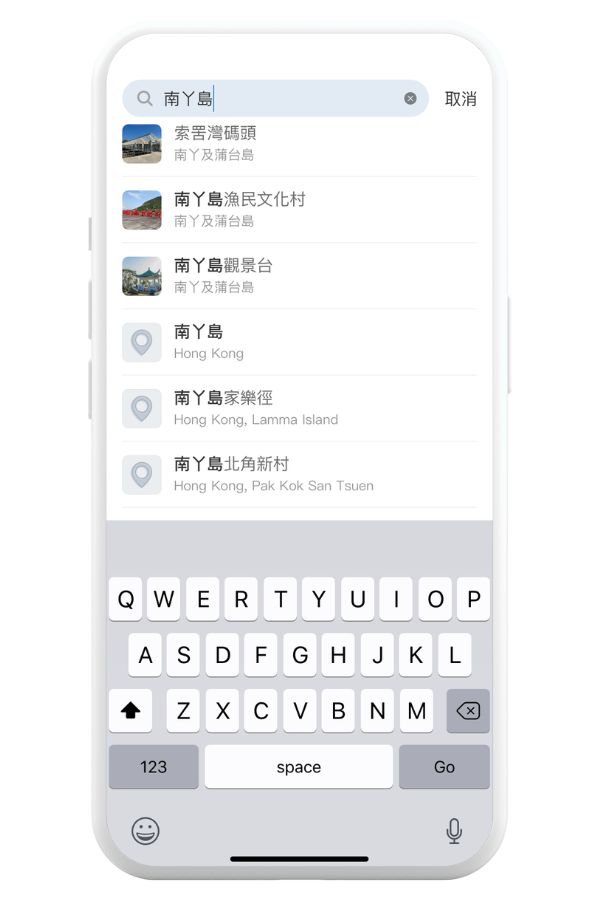
Task: Tap the keyboard's shift key
Action: click(x=130, y=711)
